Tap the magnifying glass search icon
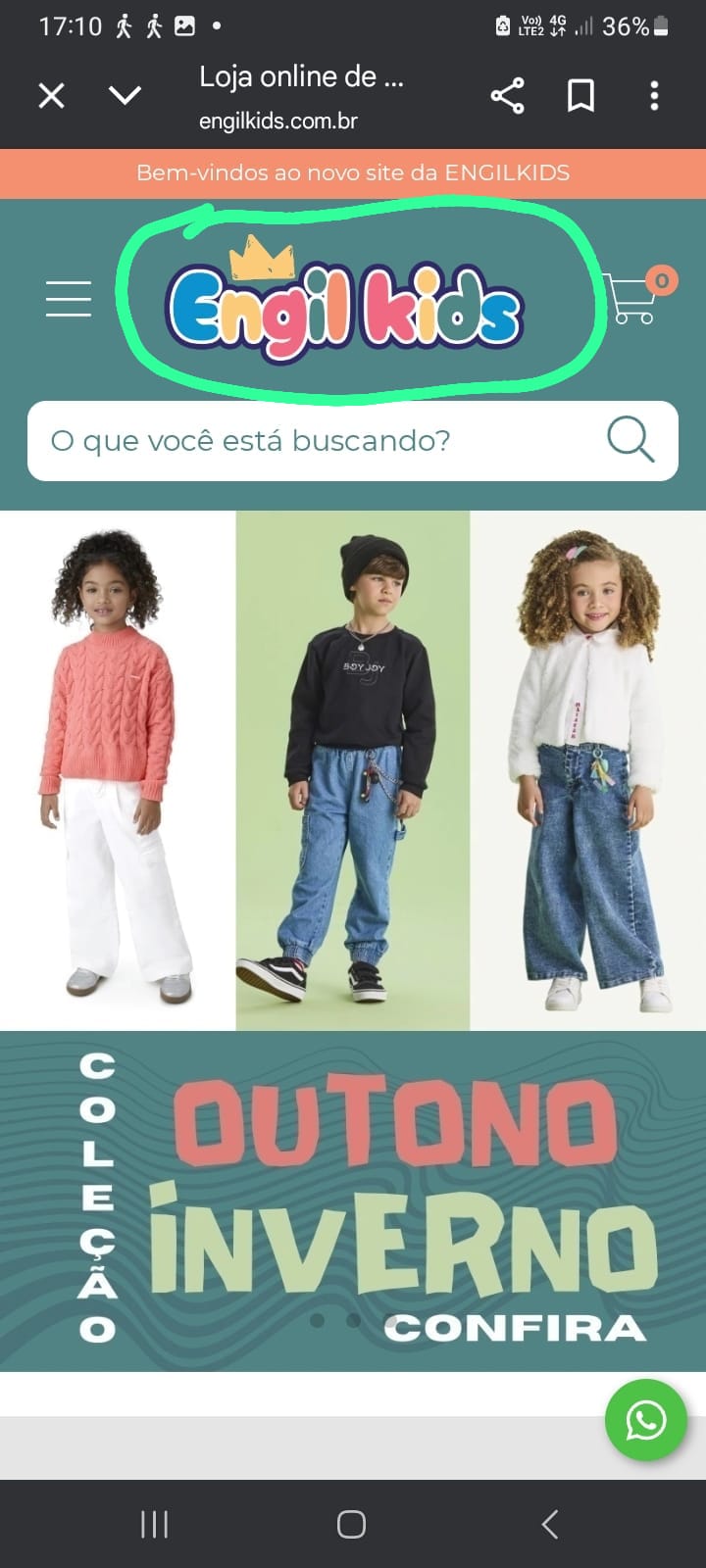This screenshot has height=1568, width=706. tap(630, 439)
